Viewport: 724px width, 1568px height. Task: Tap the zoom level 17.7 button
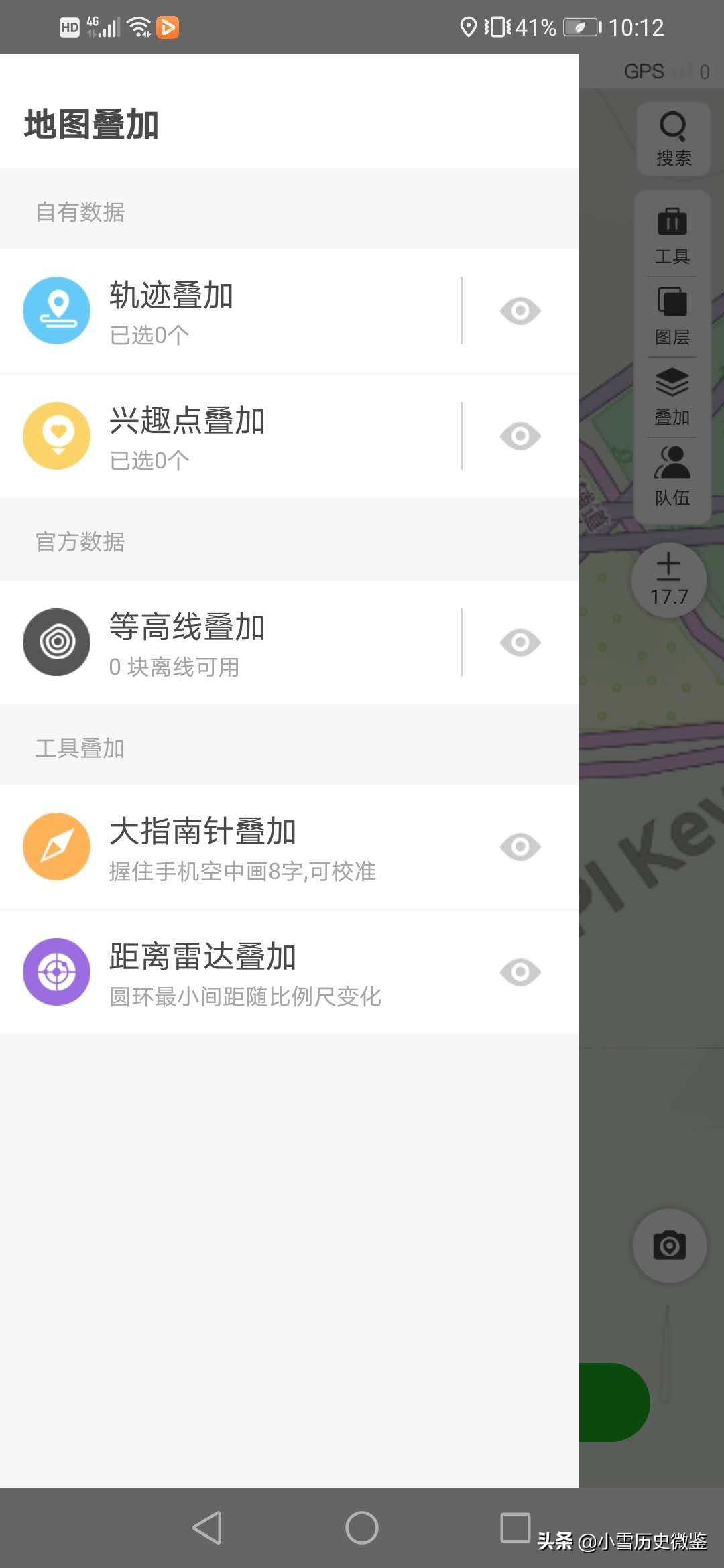[x=669, y=580]
